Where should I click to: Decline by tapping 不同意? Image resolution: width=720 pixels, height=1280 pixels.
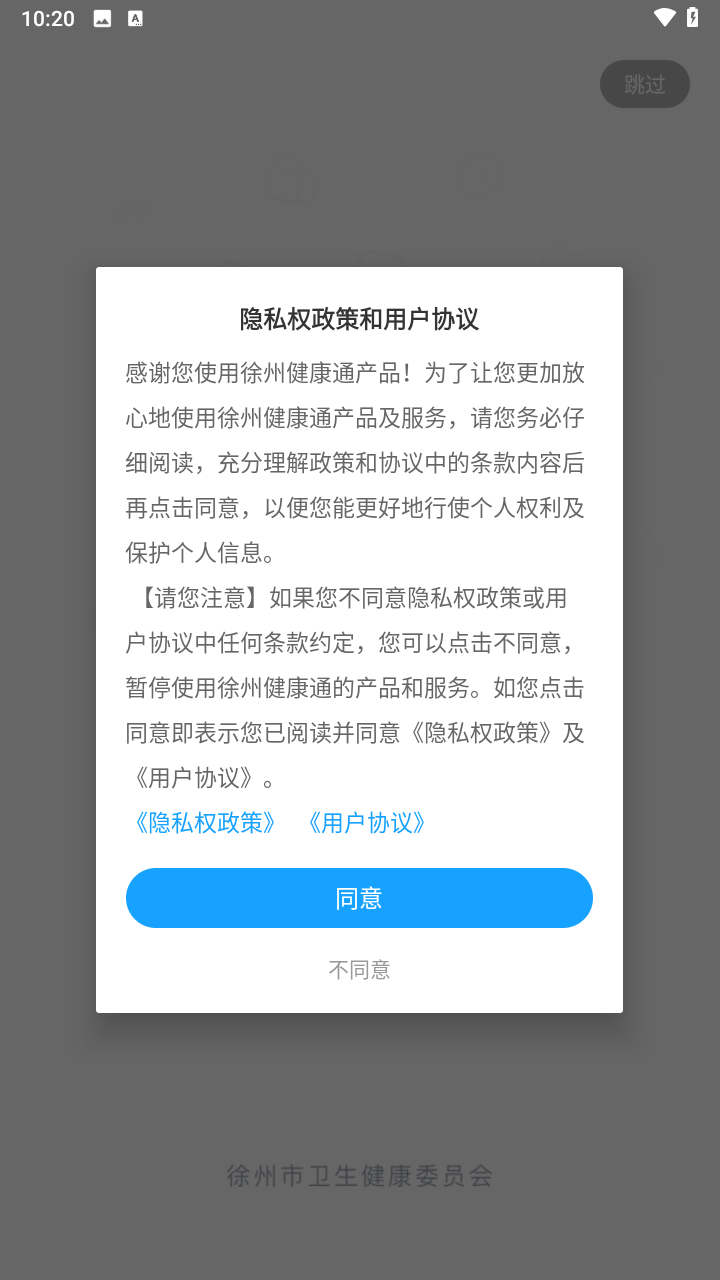(359, 969)
